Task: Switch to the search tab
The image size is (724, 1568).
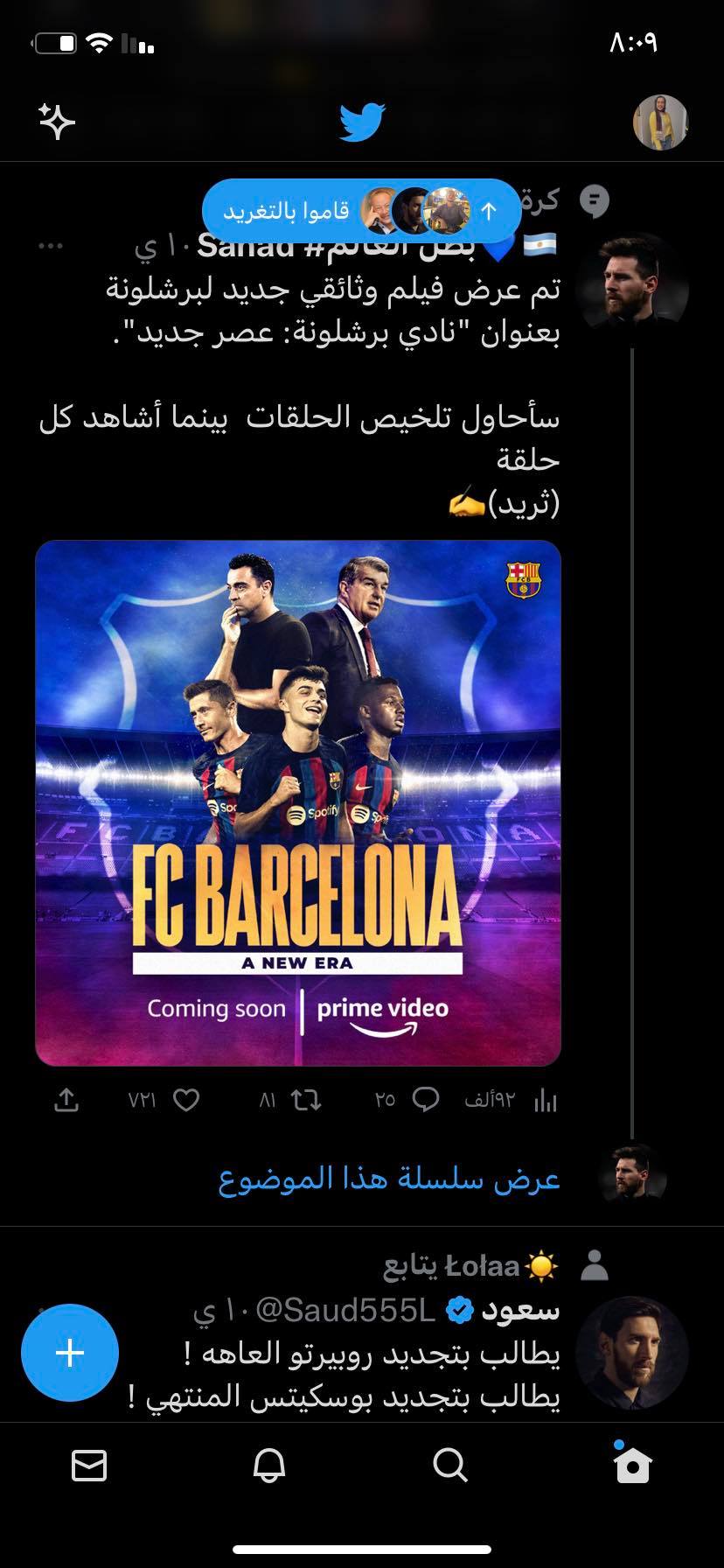Action: pyautogui.click(x=450, y=1465)
